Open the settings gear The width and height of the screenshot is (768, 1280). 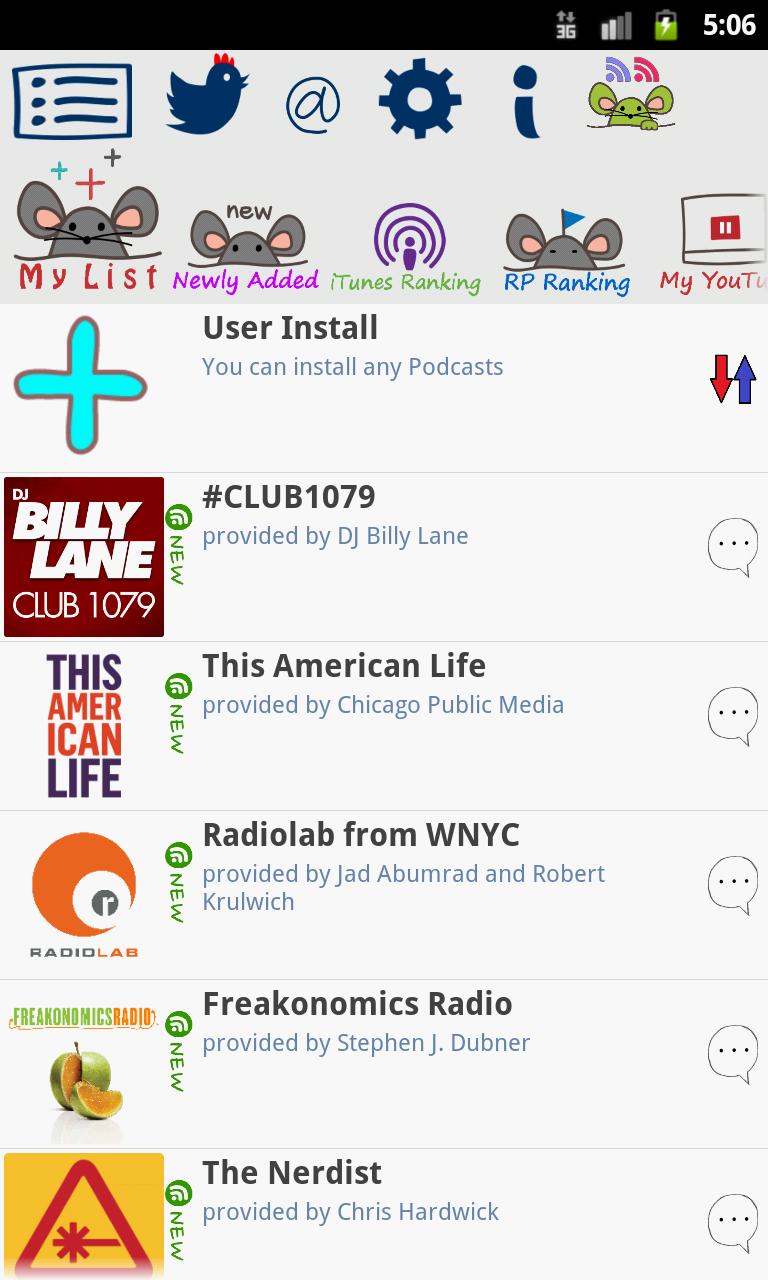coord(419,98)
